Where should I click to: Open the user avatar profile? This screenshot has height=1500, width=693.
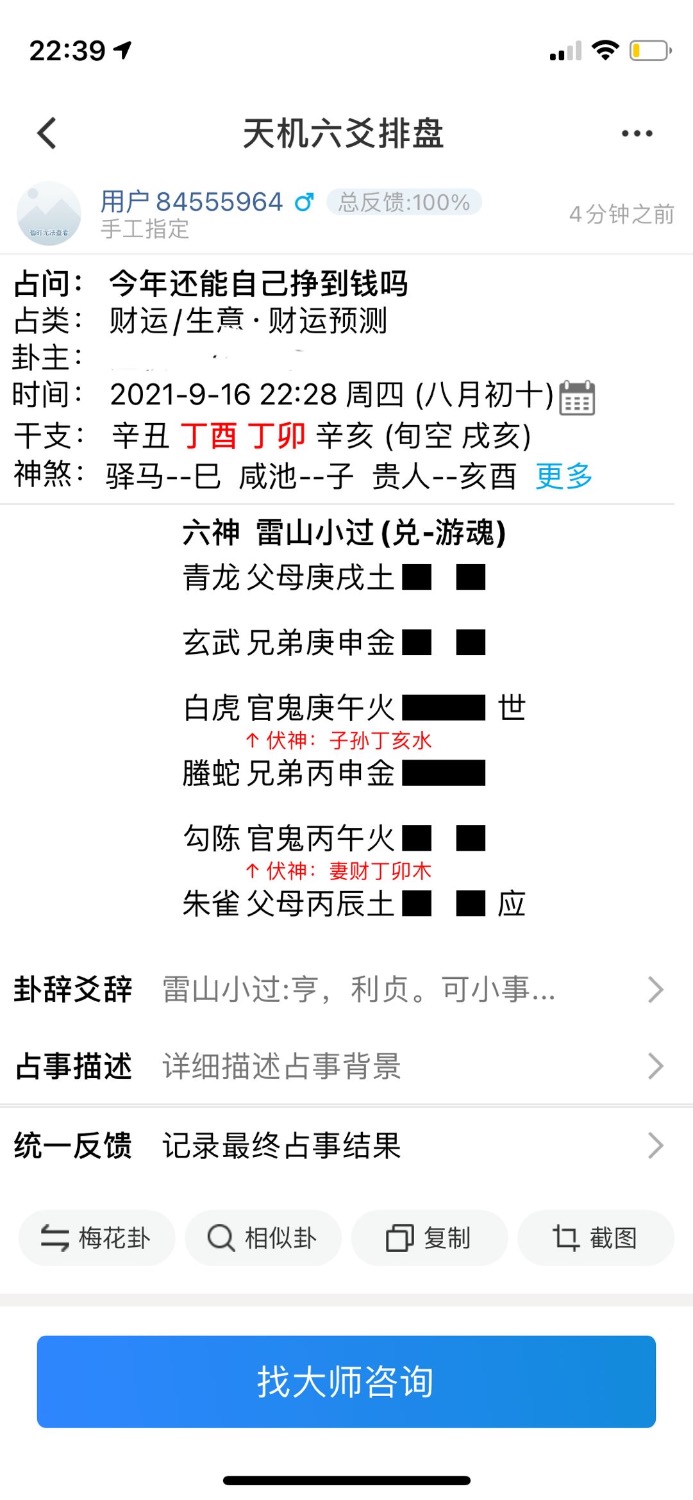coord(48,213)
